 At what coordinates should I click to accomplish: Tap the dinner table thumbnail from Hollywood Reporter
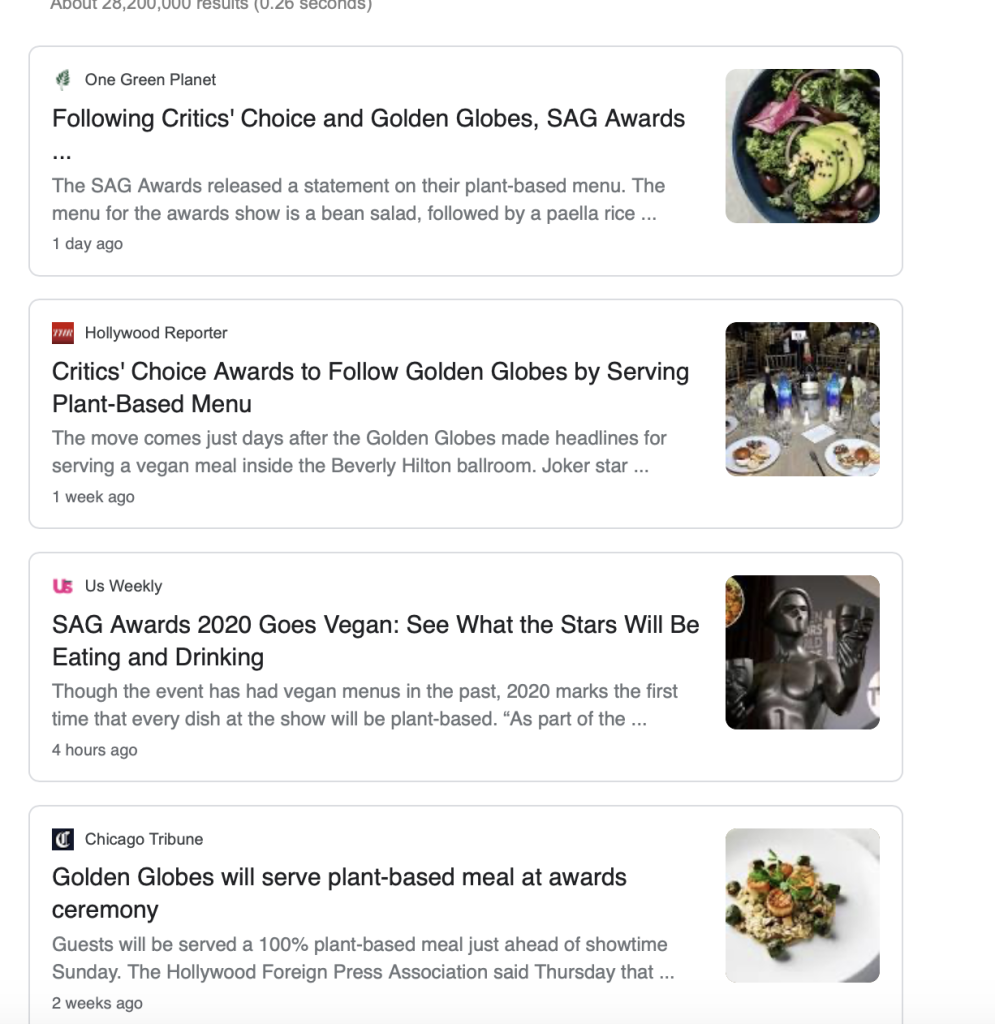pyautogui.click(x=802, y=399)
